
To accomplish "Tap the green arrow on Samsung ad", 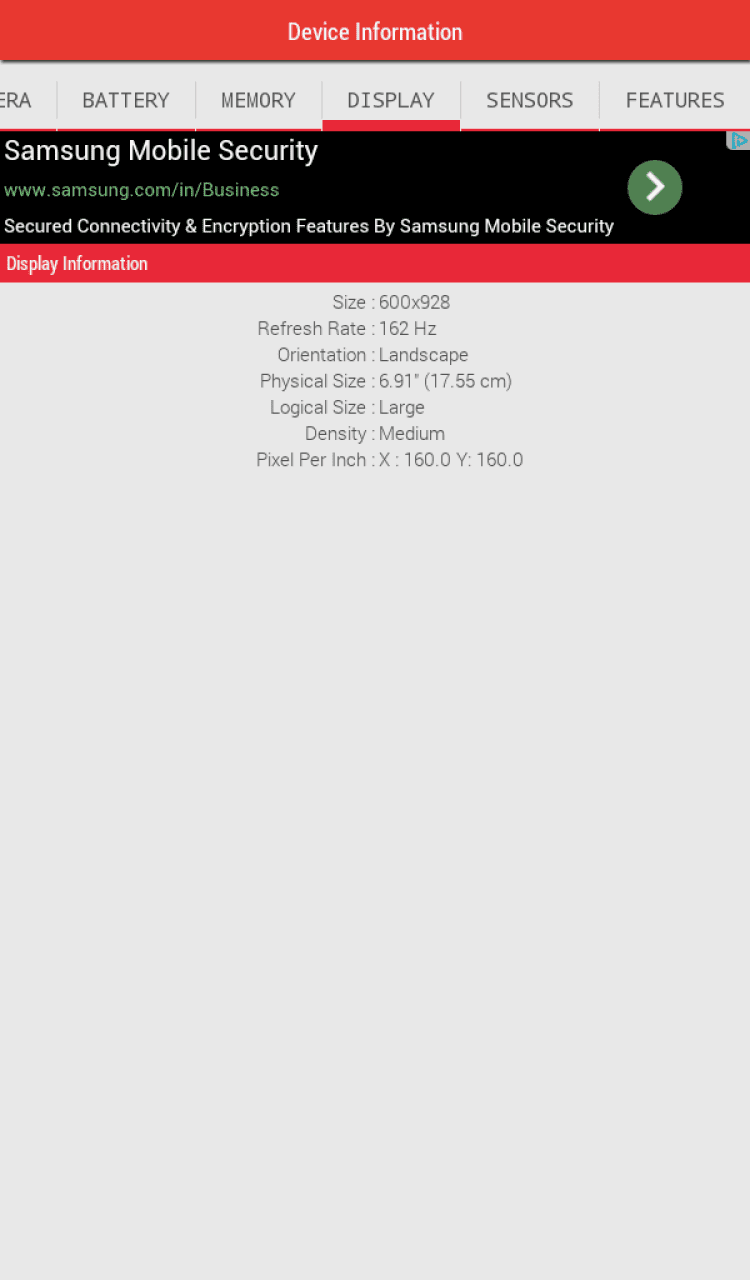I will pyautogui.click(x=655, y=187).
